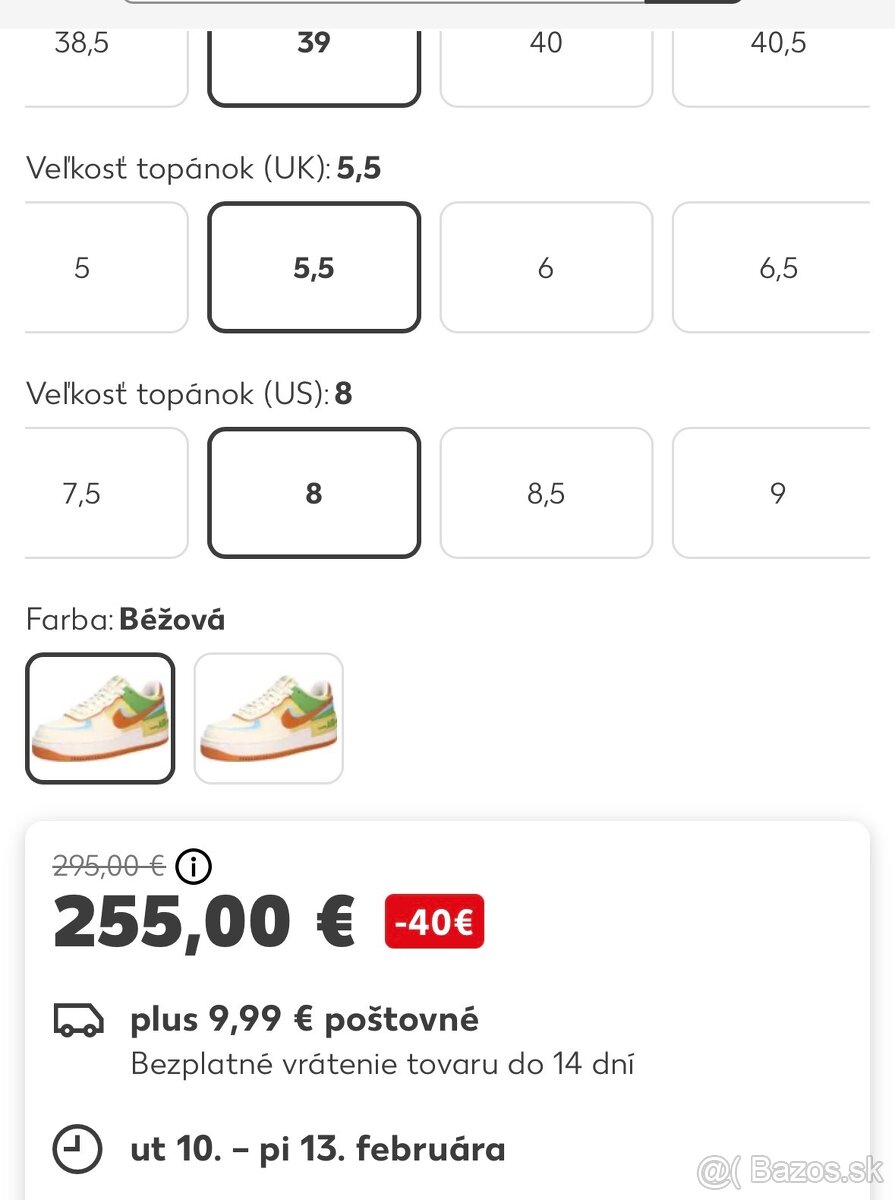Screen dimensions: 895x1200
Task: Tap the currently selected Béžová color swatch
Action: pos(100,718)
